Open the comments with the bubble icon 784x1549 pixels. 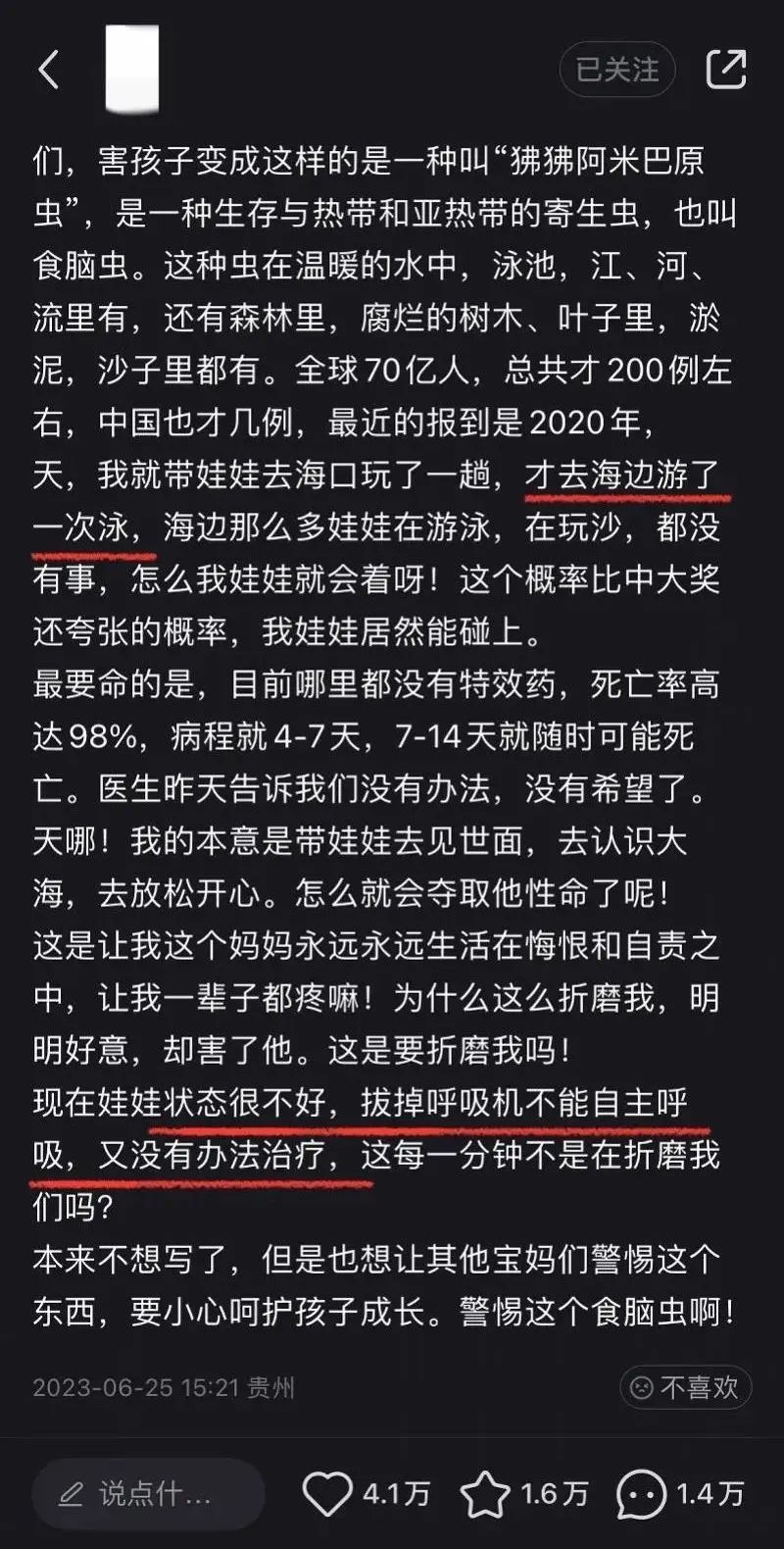642,1494
